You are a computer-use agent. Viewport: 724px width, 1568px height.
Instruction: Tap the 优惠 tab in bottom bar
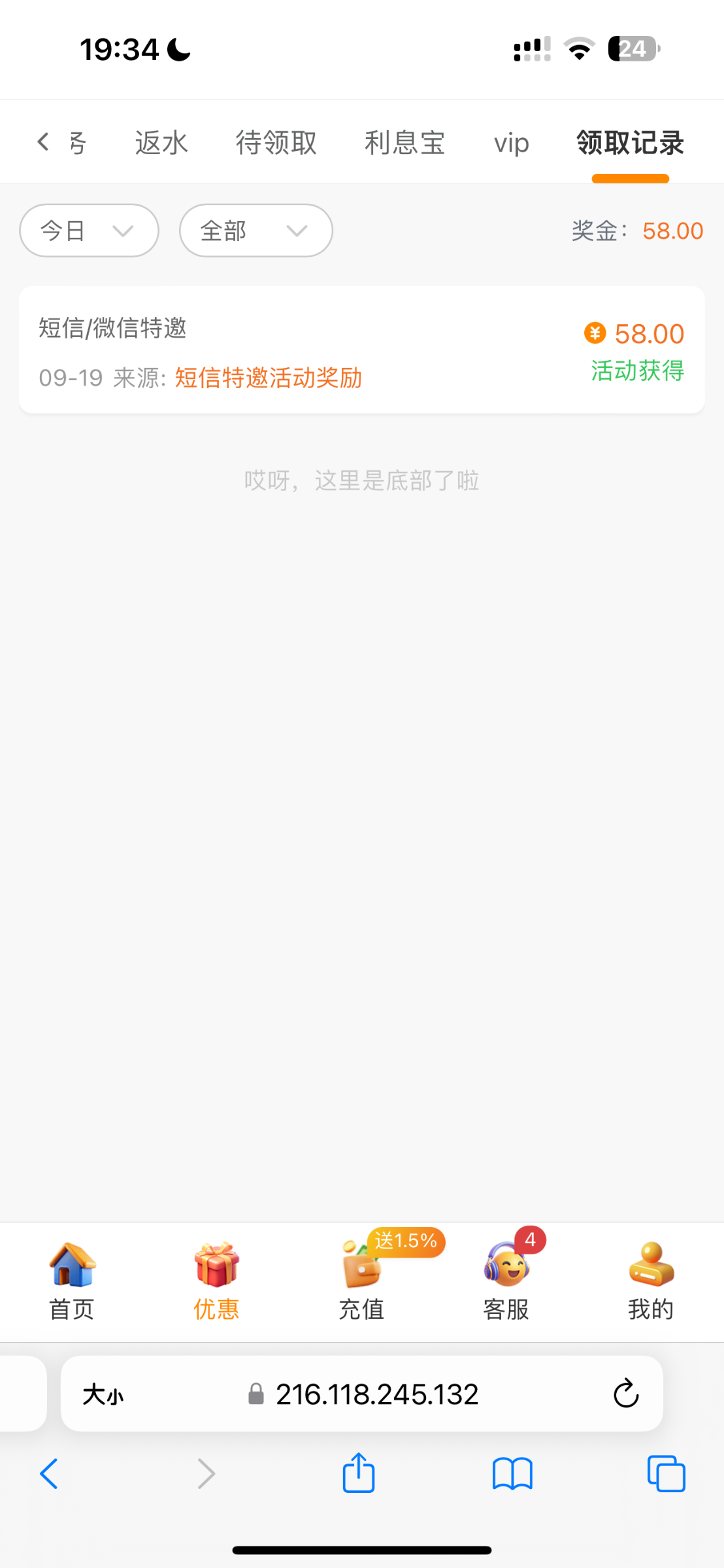pyautogui.click(x=216, y=1281)
